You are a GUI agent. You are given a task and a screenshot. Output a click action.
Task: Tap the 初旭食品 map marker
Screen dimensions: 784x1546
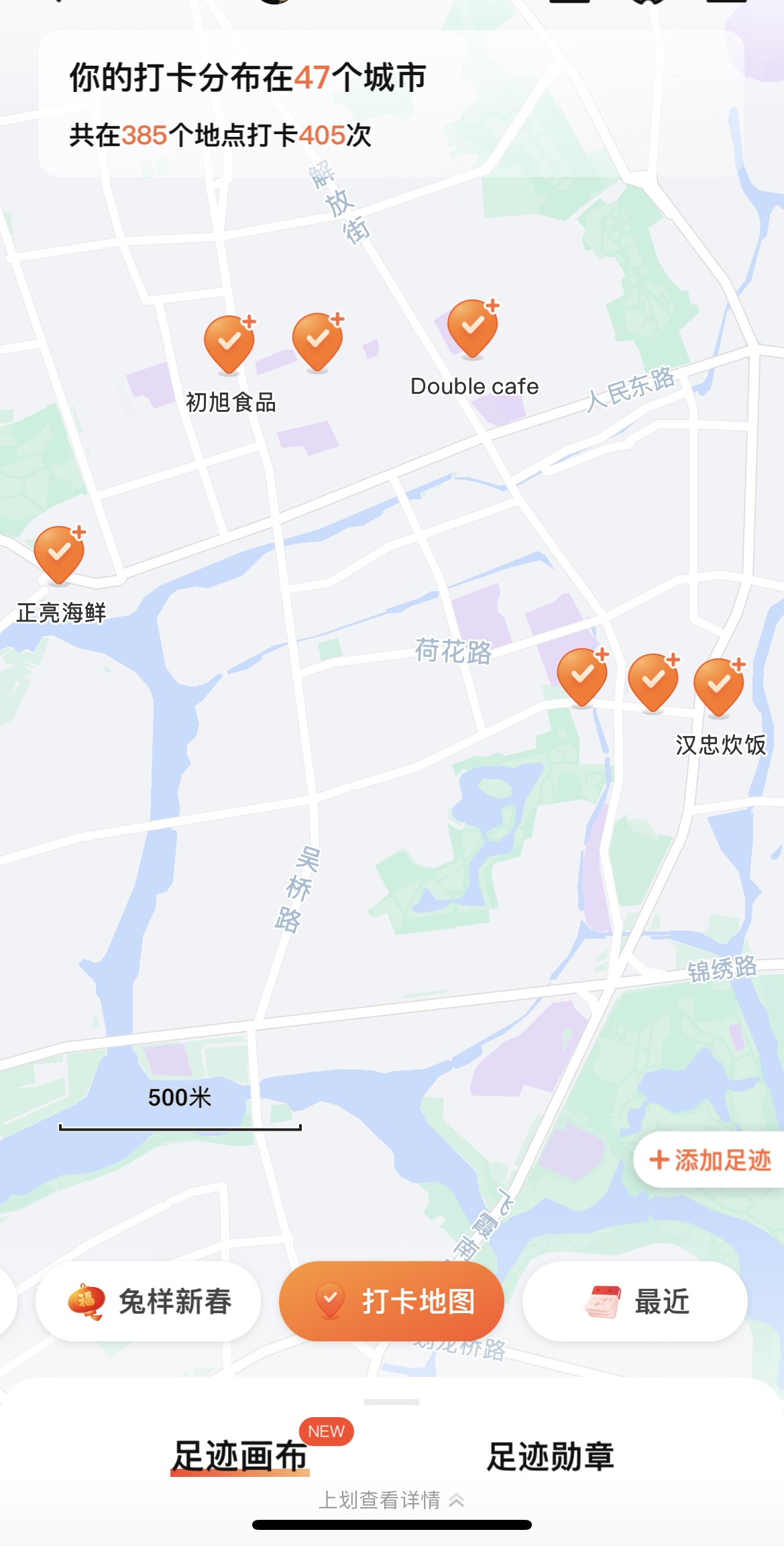[229, 344]
